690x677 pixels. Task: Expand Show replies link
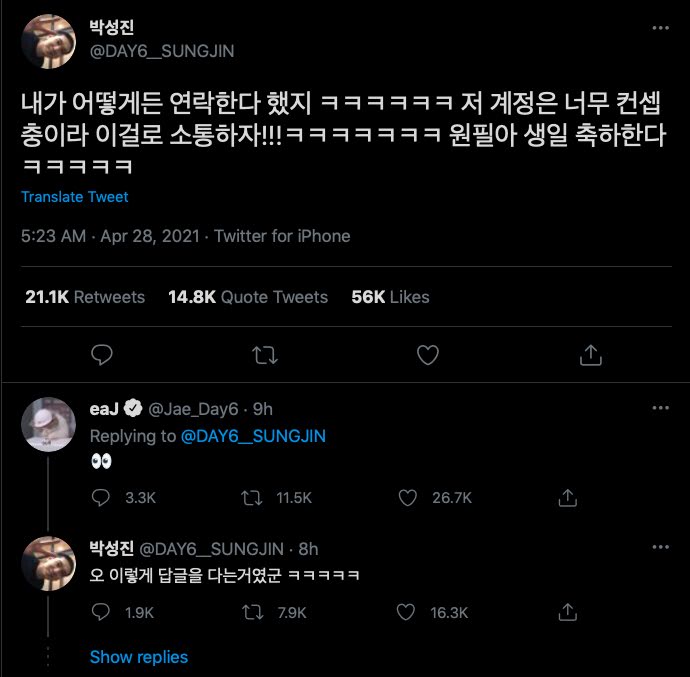coord(138,657)
